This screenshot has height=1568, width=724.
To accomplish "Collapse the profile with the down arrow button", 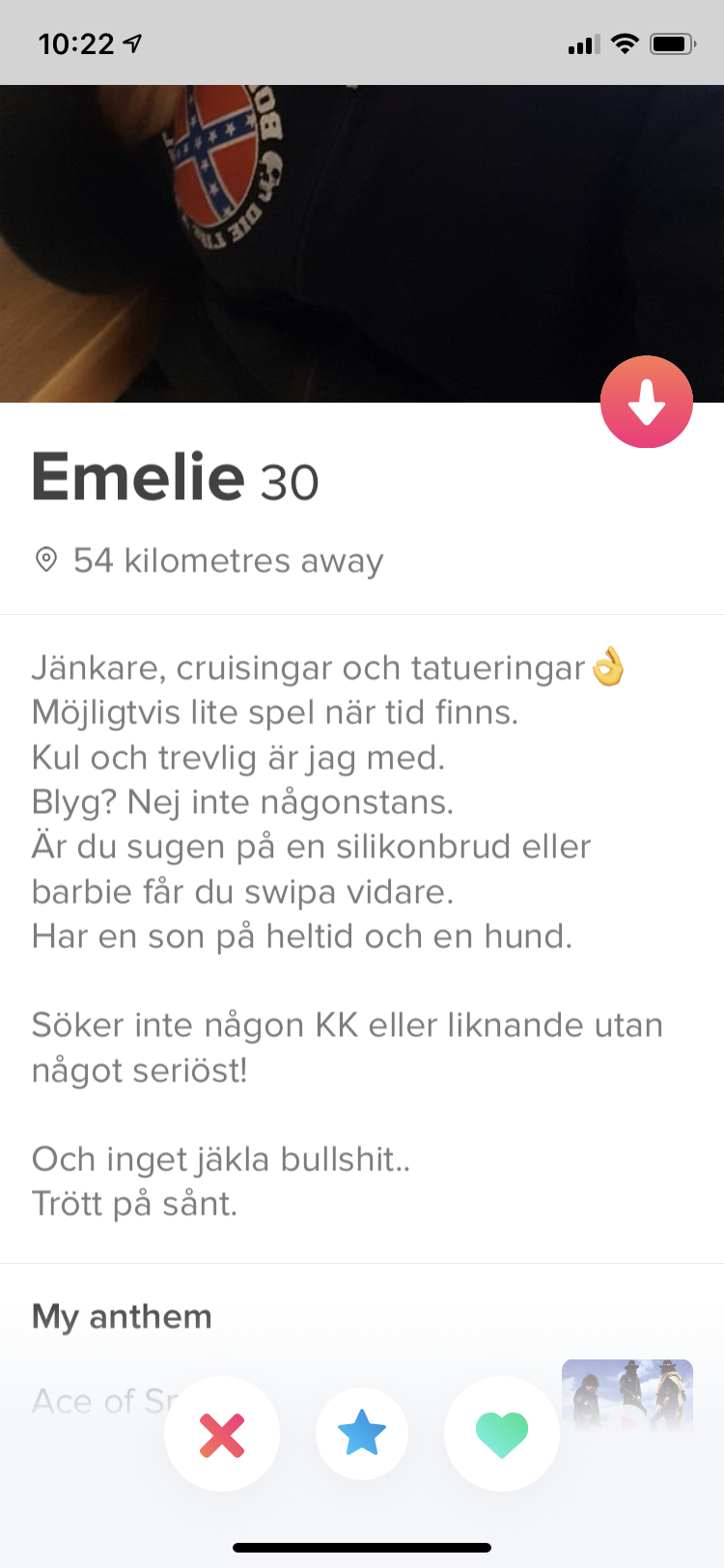I will tap(647, 402).
